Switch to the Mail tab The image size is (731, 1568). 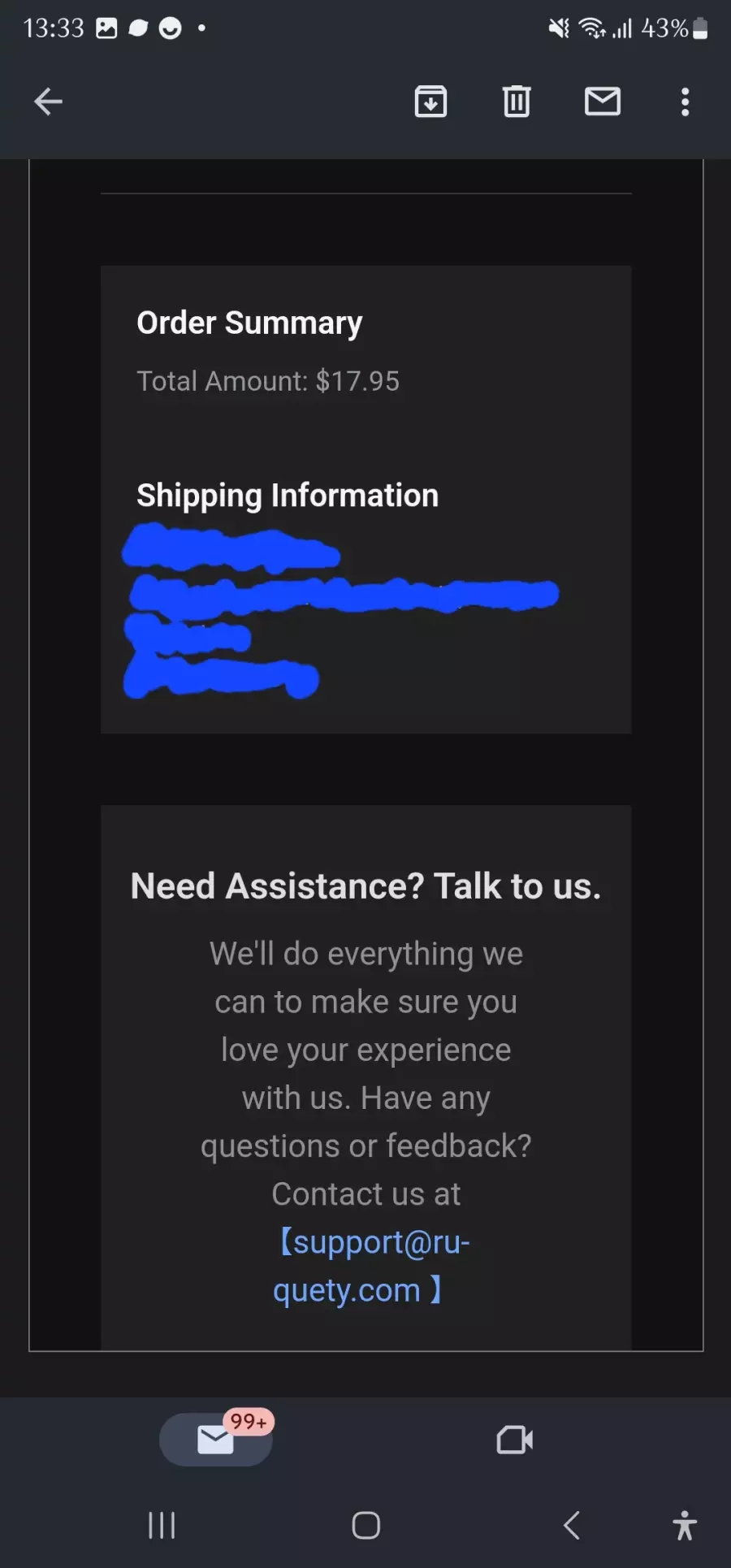point(216,1440)
